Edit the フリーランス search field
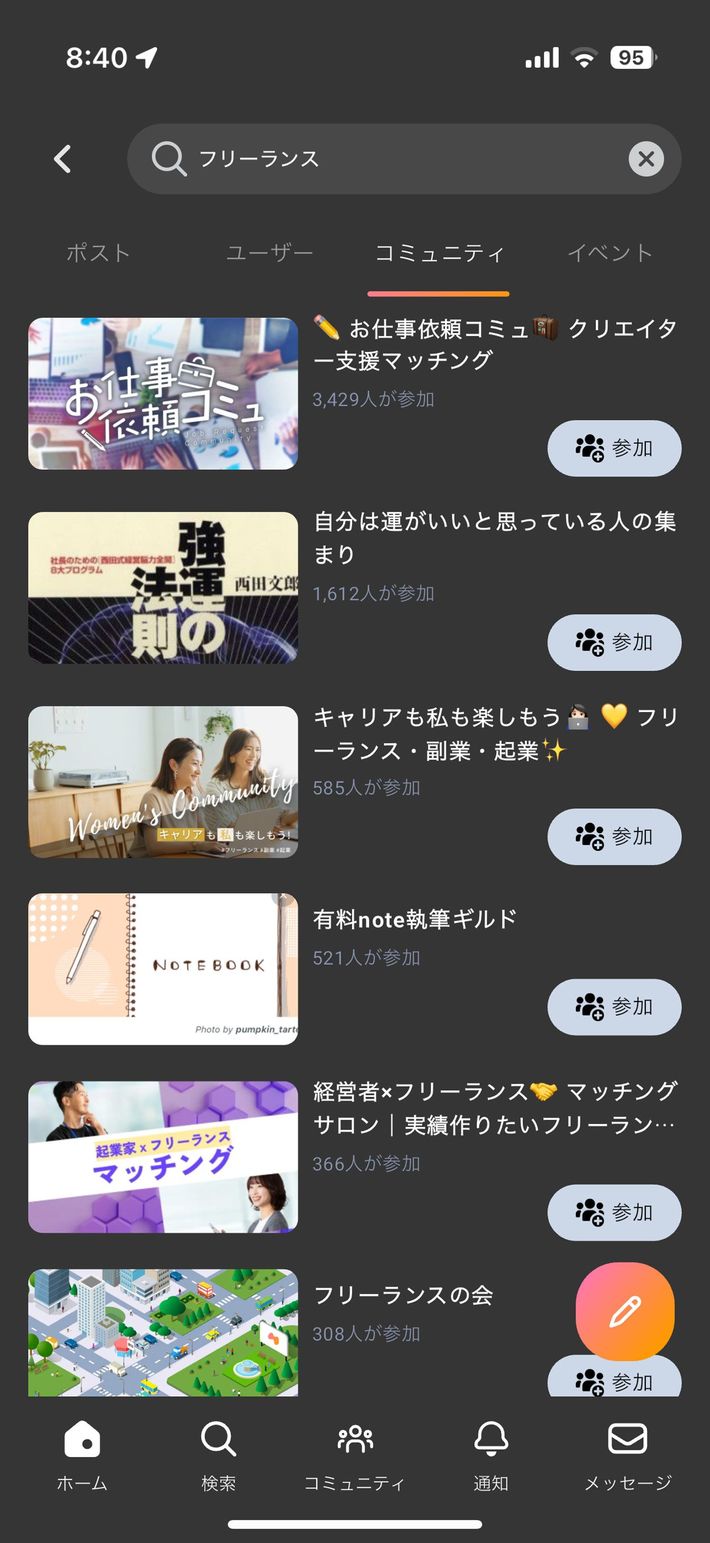This screenshot has height=1543, width=710. click(x=400, y=159)
